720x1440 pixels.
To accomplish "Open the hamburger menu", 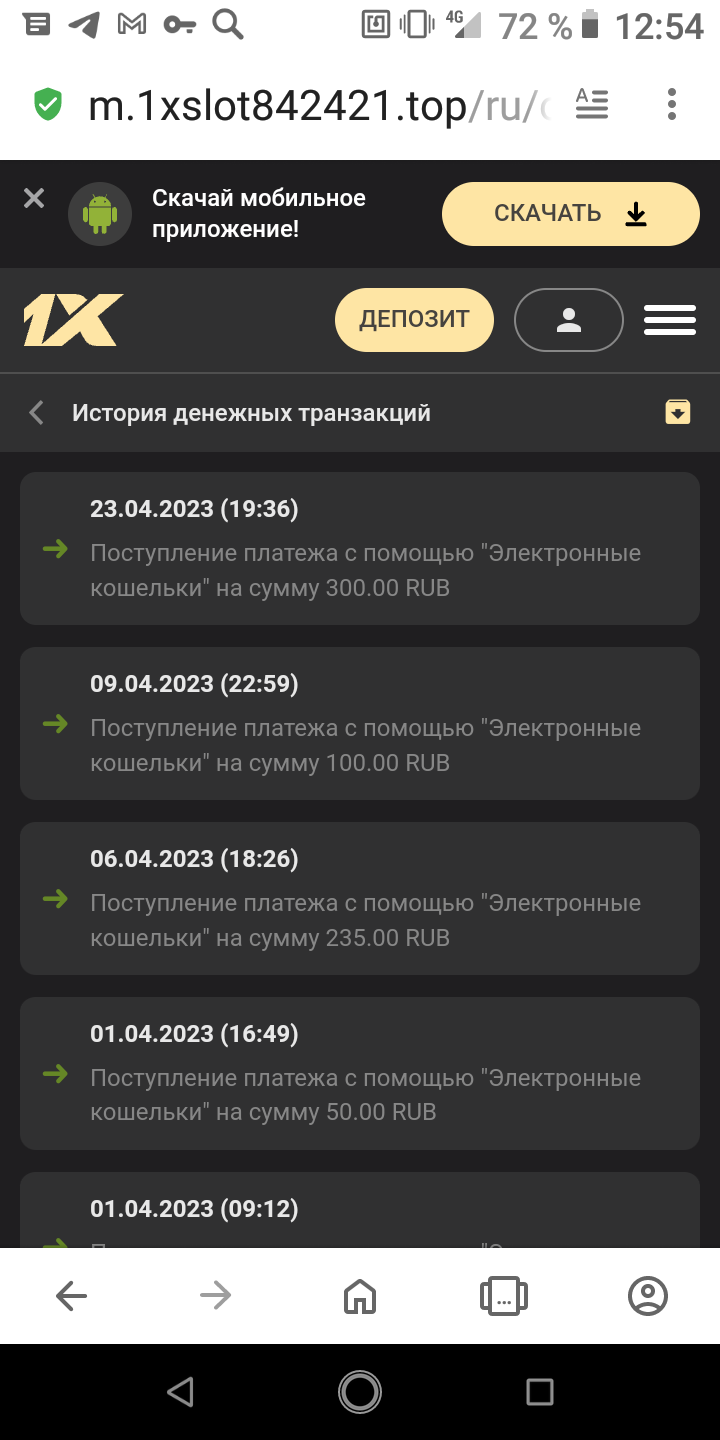I will tap(669, 320).
